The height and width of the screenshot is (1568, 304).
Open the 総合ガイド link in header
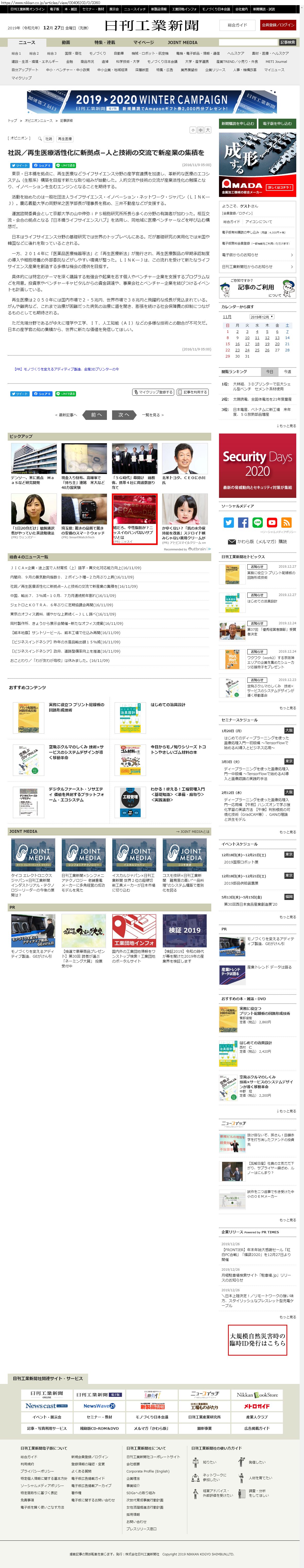(238, 25)
